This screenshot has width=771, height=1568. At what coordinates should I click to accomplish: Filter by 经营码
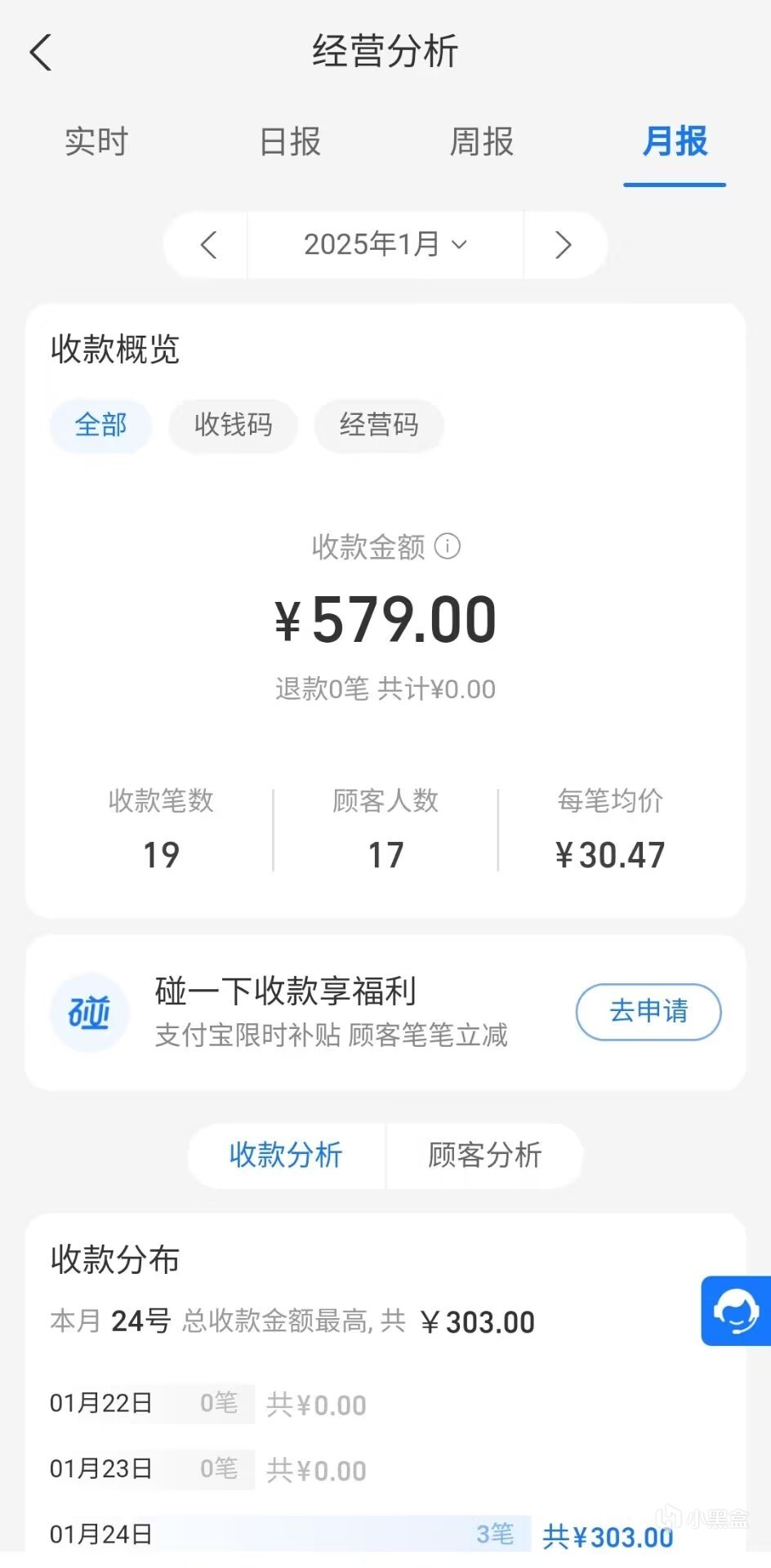tap(379, 425)
